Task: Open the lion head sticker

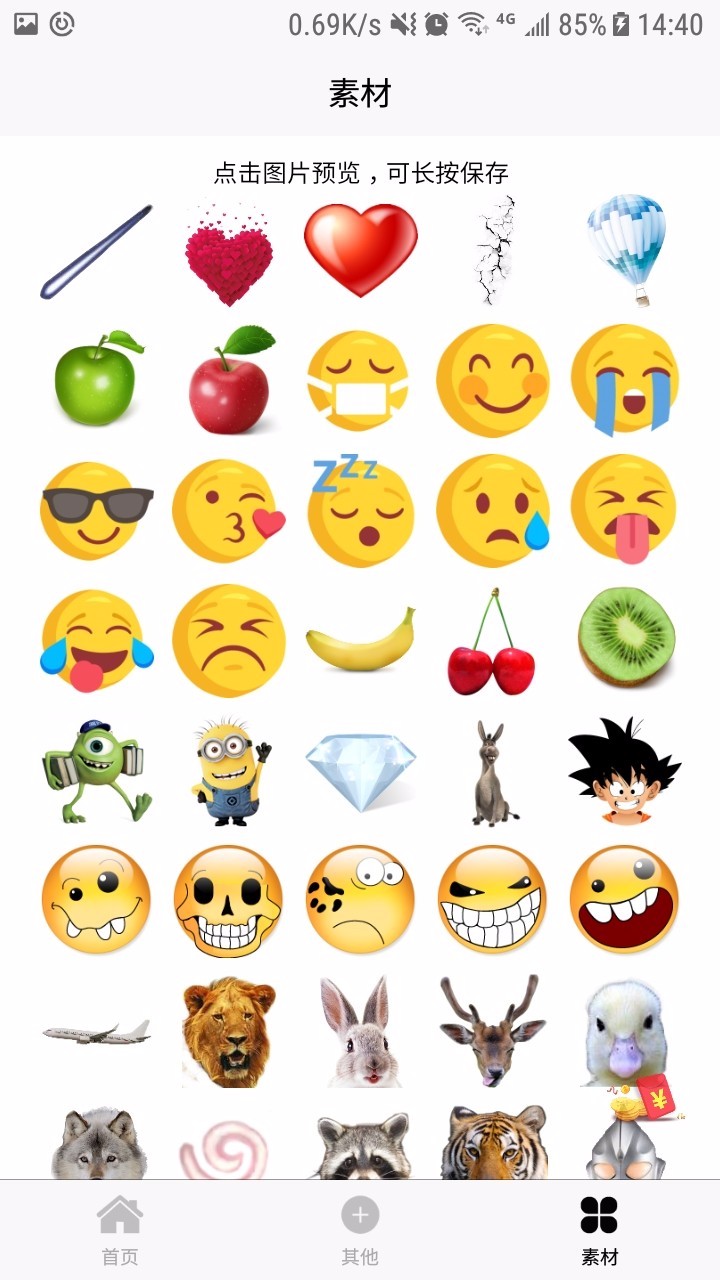Action: pyautogui.click(x=229, y=1031)
